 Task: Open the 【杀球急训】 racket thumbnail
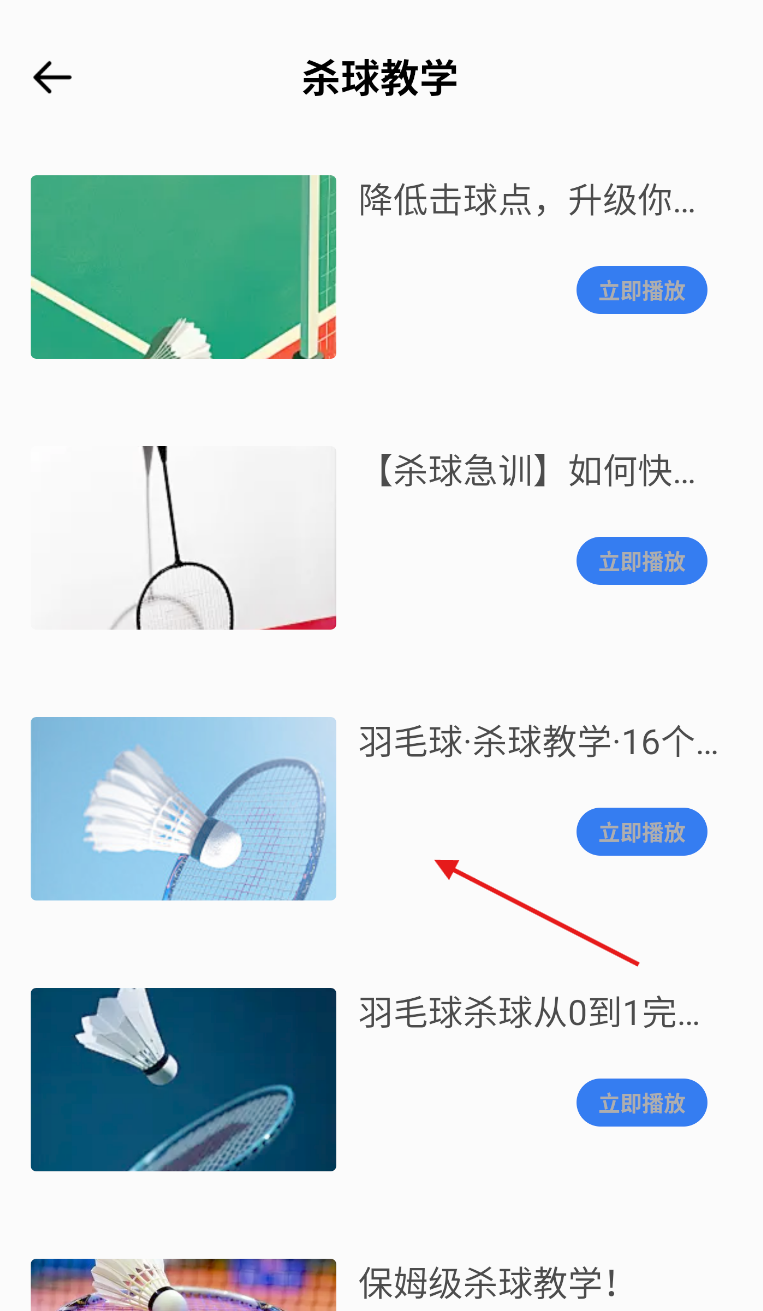[183, 538]
